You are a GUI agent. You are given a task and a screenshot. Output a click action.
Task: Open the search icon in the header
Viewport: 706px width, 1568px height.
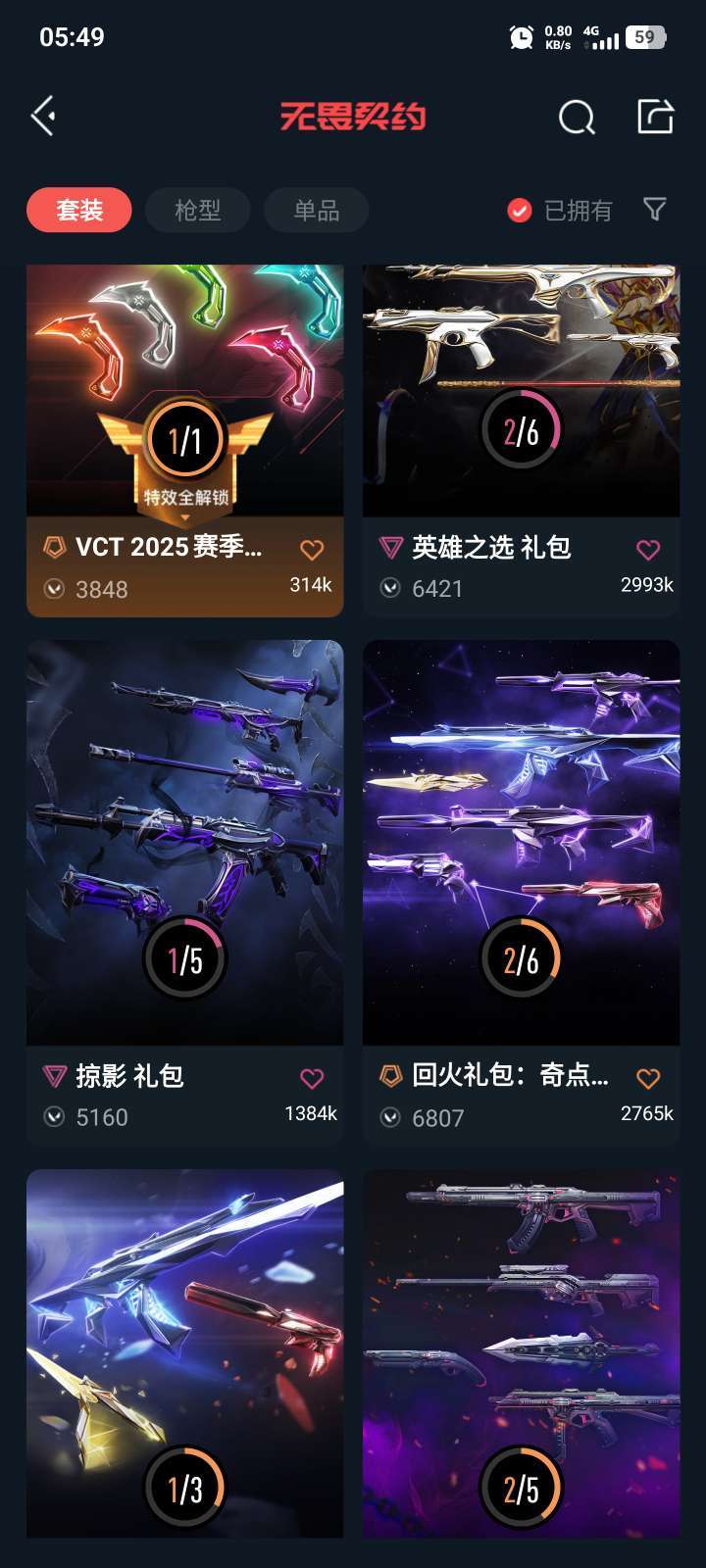pyautogui.click(x=577, y=118)
